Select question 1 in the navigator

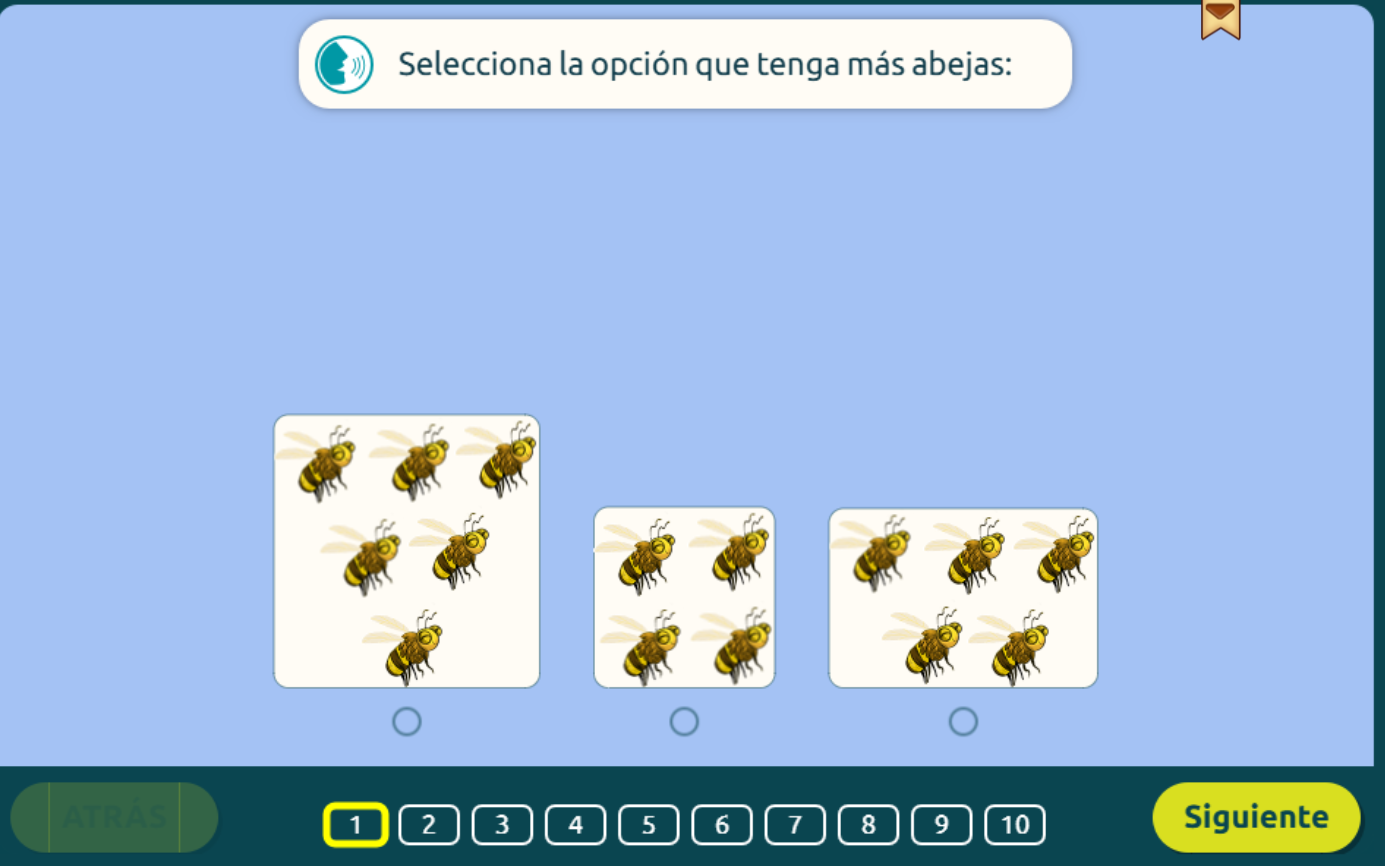tap(356, 825)
